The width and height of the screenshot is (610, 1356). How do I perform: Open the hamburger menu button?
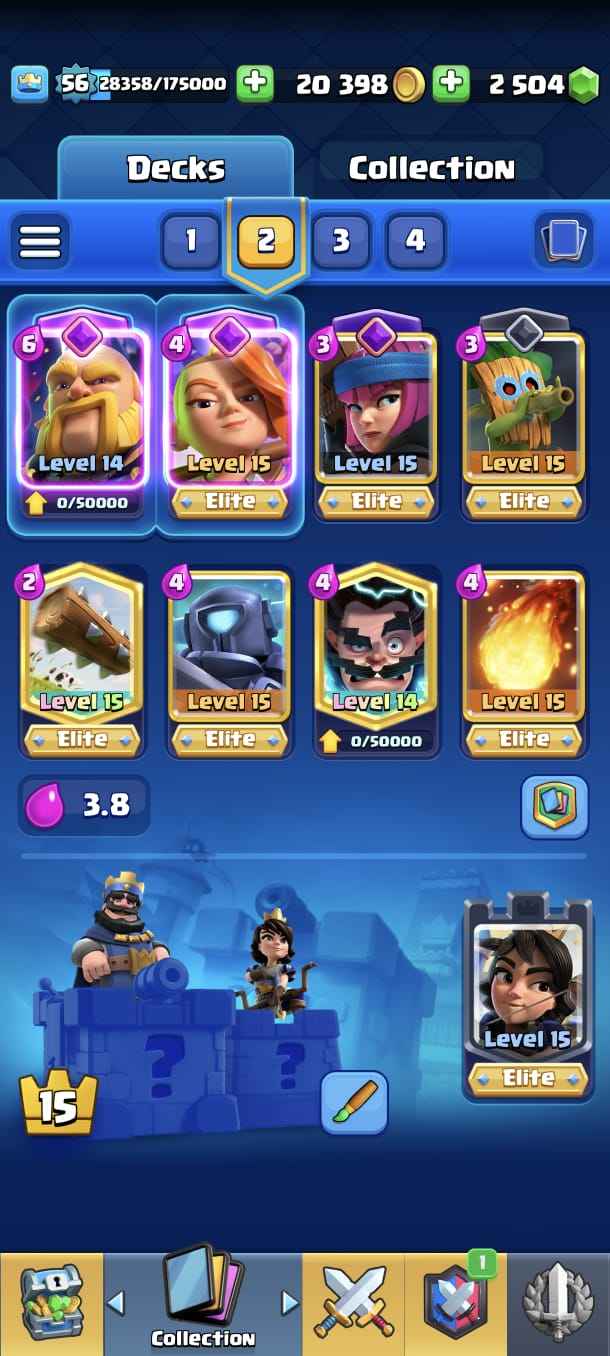click(40, 241)
